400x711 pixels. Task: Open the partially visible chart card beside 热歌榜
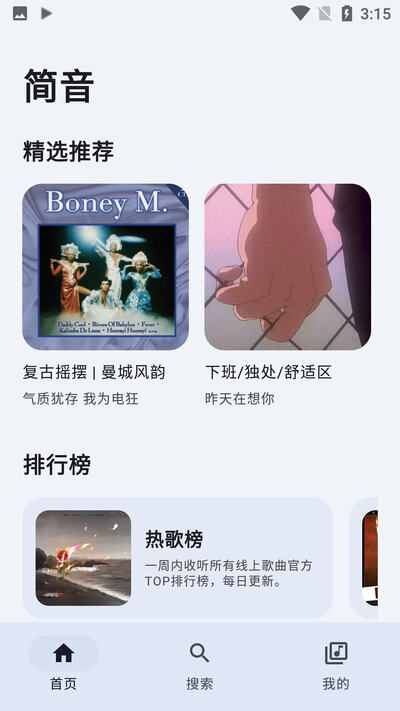click(x=364, y=558)
